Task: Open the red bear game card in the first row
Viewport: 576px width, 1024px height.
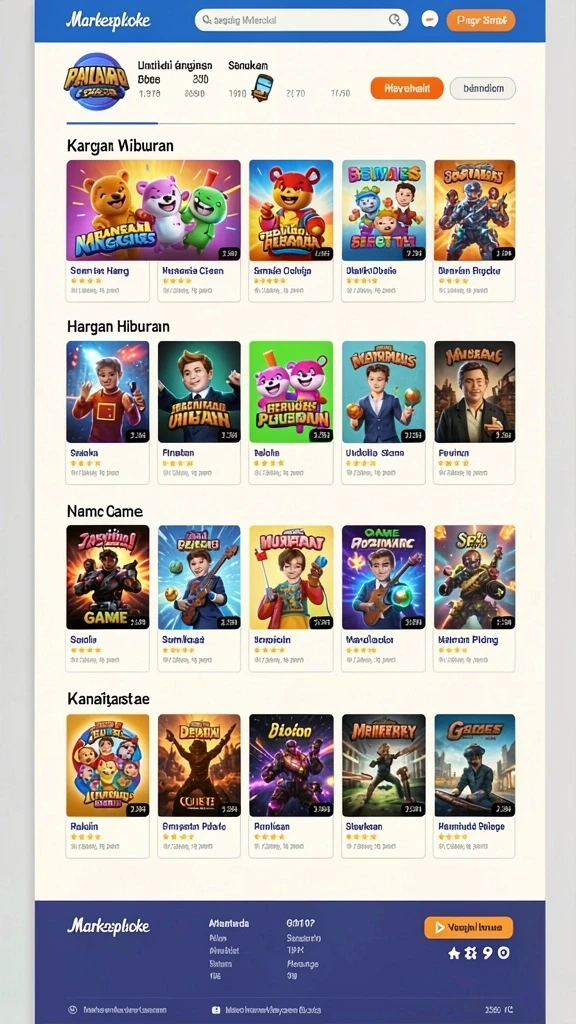Action: [291, 230]
